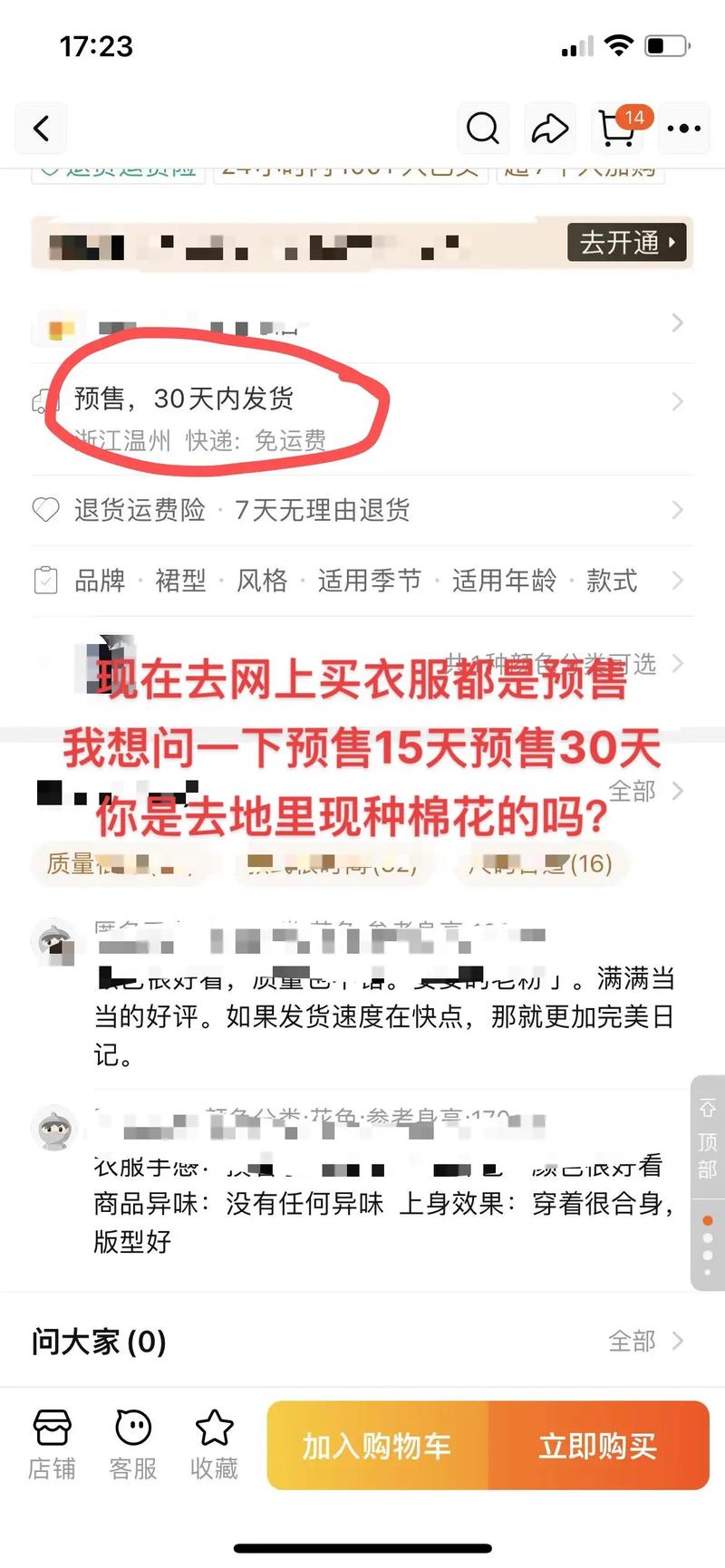Open 全部 in the 问大家 section
725x1568 pixels.
coord(644,1341)
